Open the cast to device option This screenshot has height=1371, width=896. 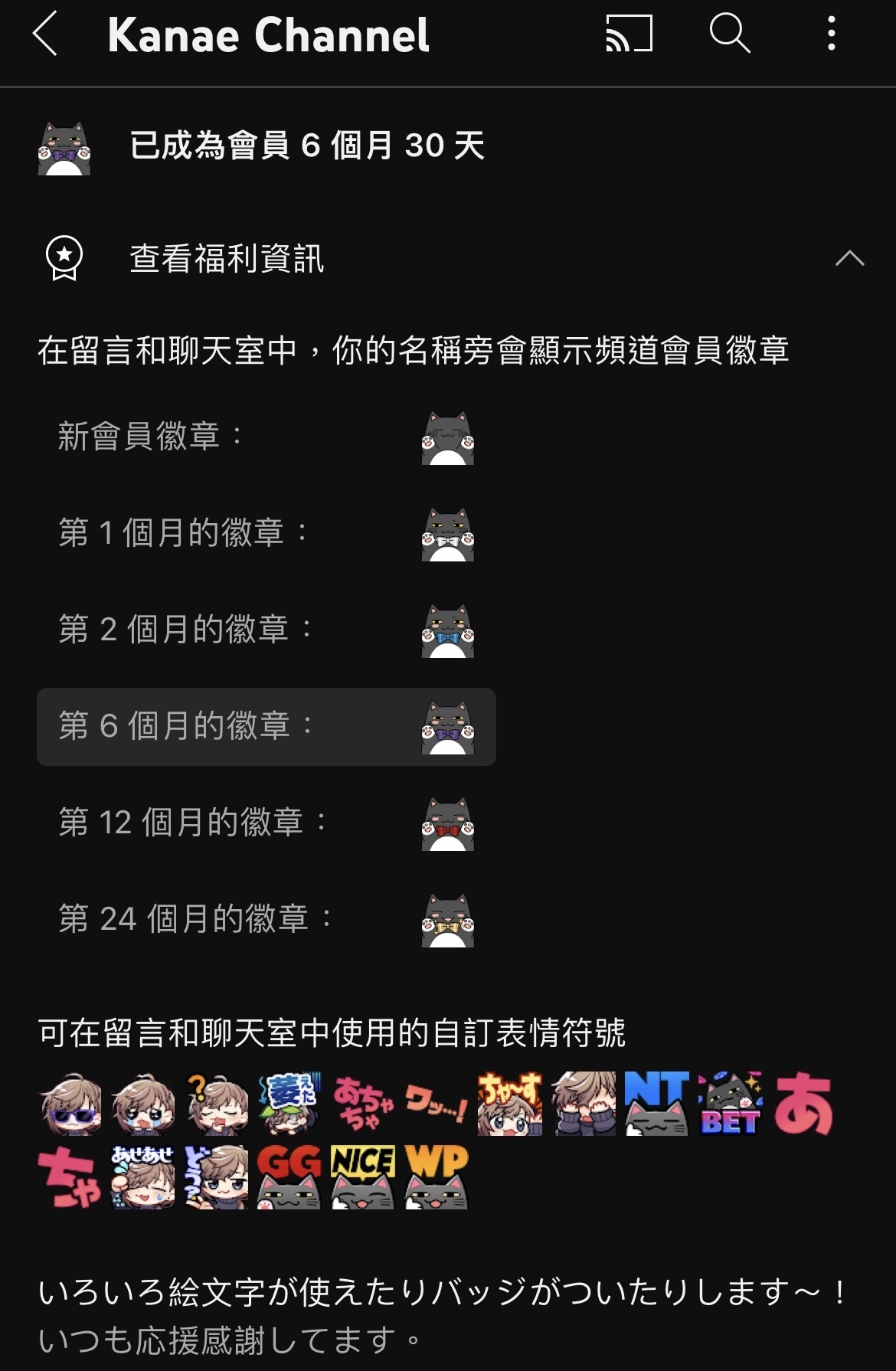629,34
